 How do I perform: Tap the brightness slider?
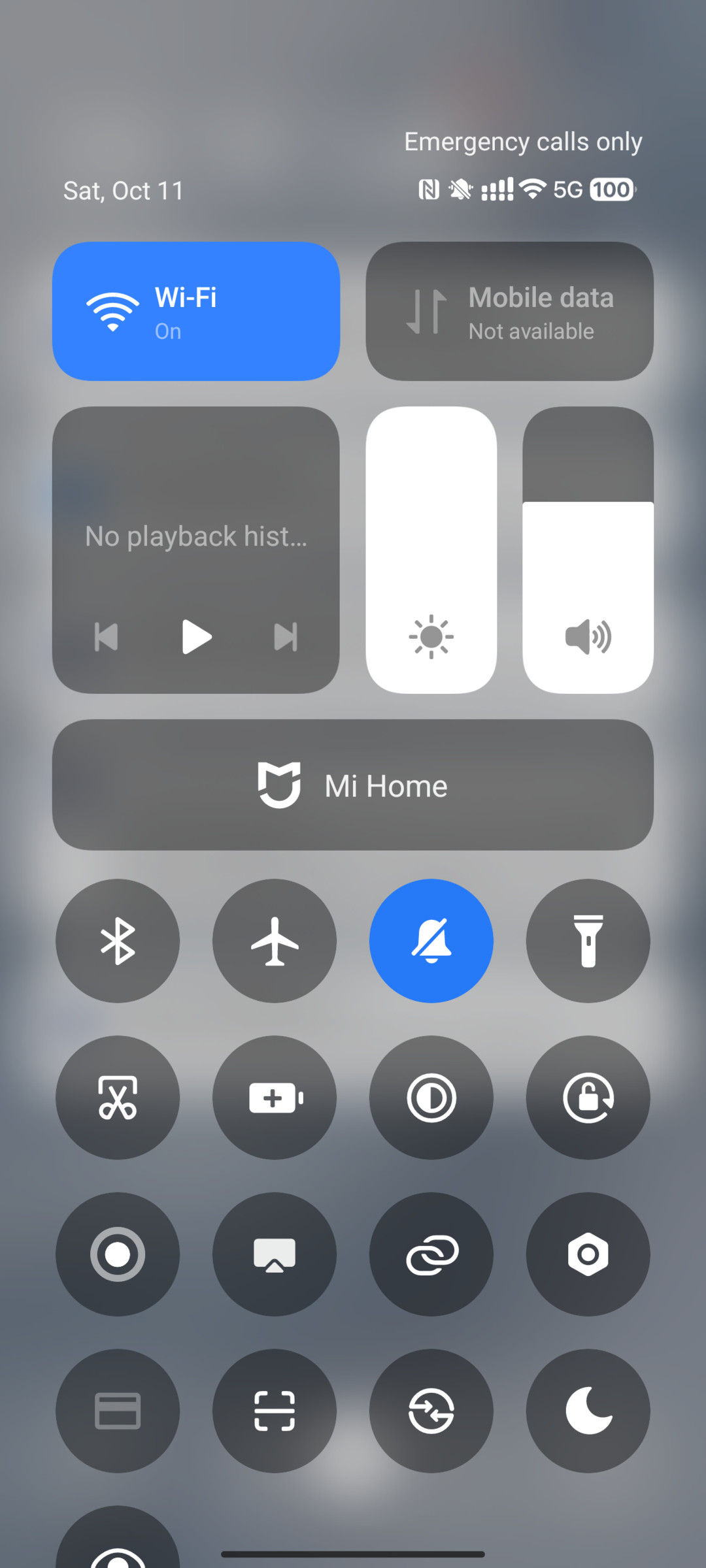coord(431,549)
